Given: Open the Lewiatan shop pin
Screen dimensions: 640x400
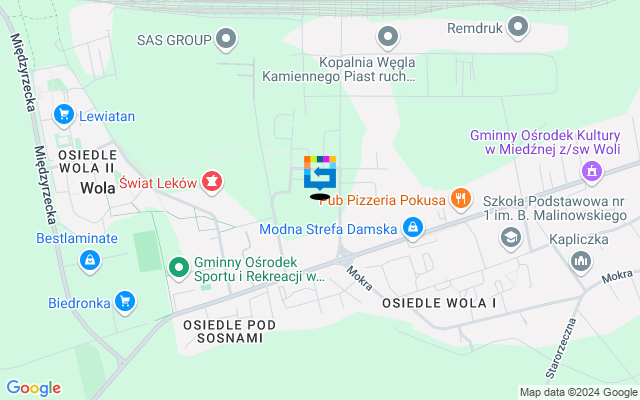Looking at the screenshot, I should pos(65,115).
